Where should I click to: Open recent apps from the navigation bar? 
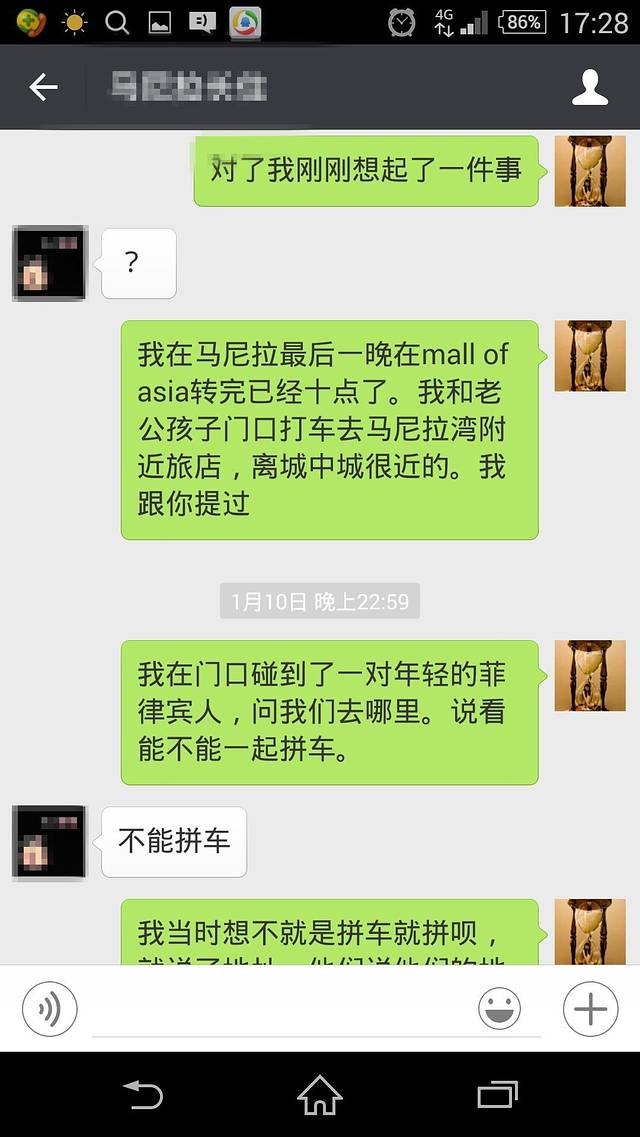coord(497,1095)
